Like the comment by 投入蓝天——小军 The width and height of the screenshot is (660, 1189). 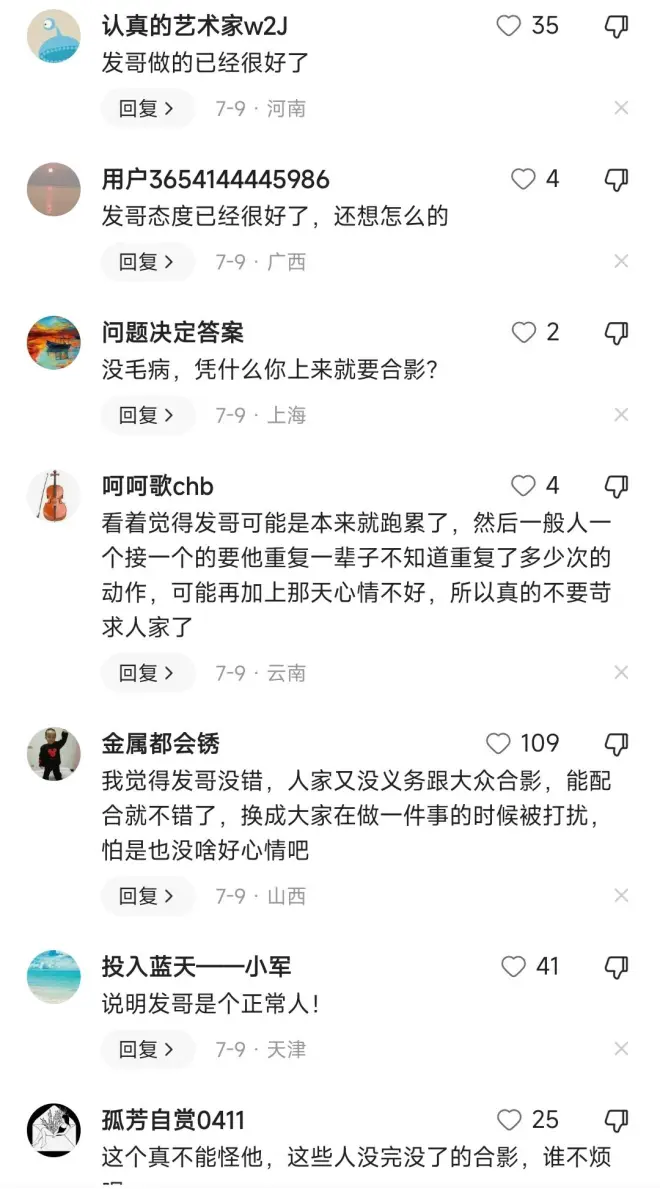513,967
